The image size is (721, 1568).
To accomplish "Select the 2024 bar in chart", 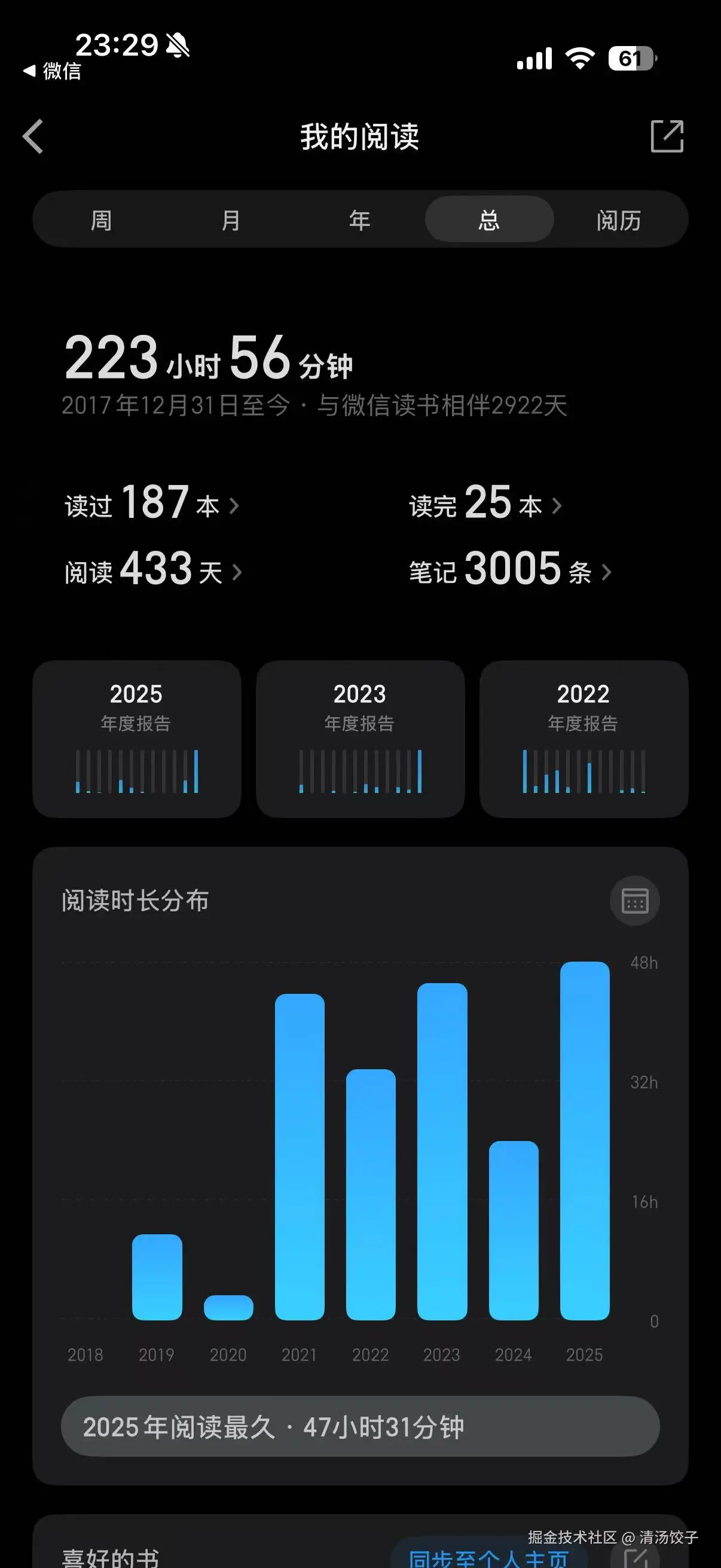I will [514, 1230].
